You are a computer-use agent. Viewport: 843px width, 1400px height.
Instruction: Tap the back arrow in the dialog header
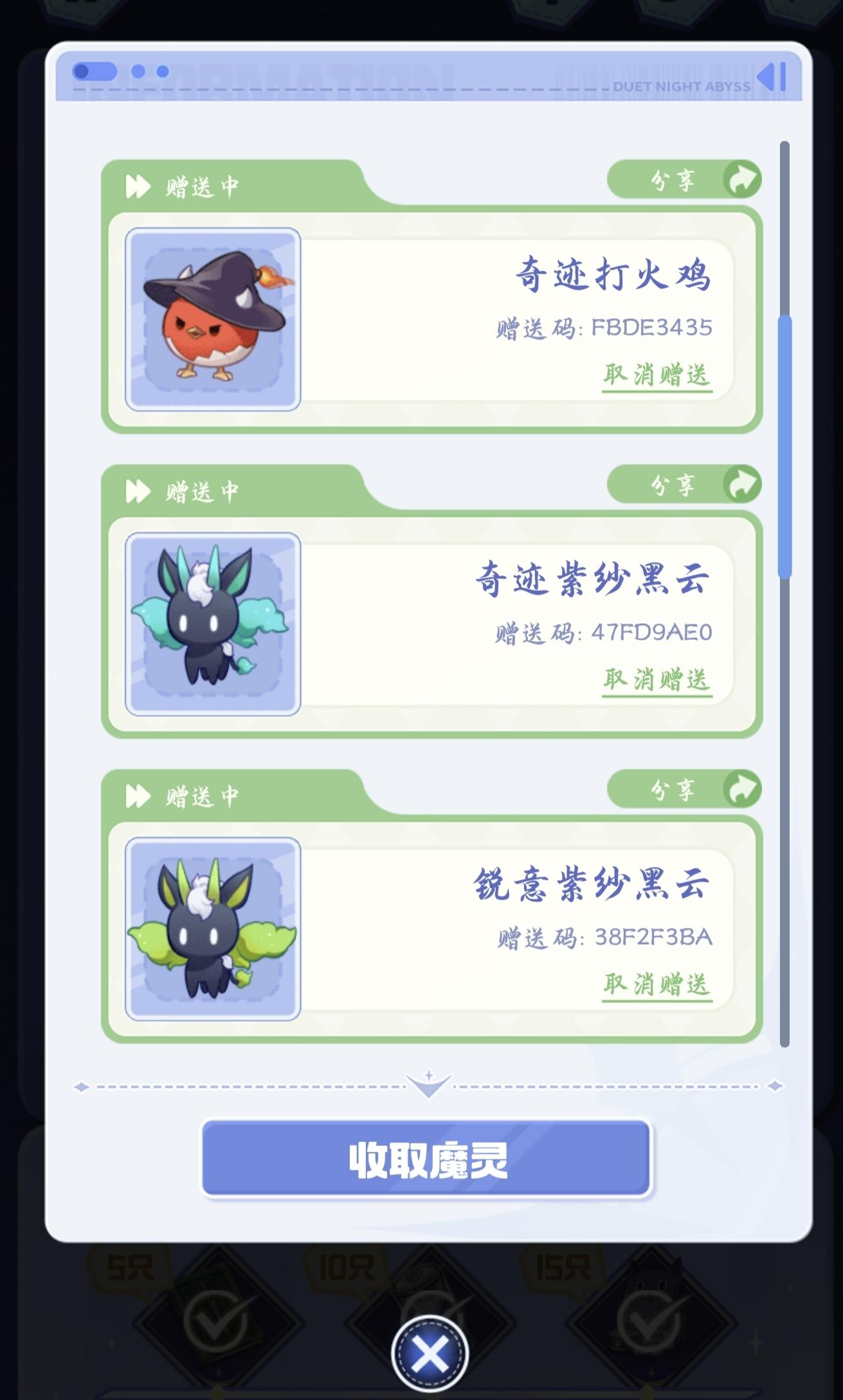click(771, 77)
